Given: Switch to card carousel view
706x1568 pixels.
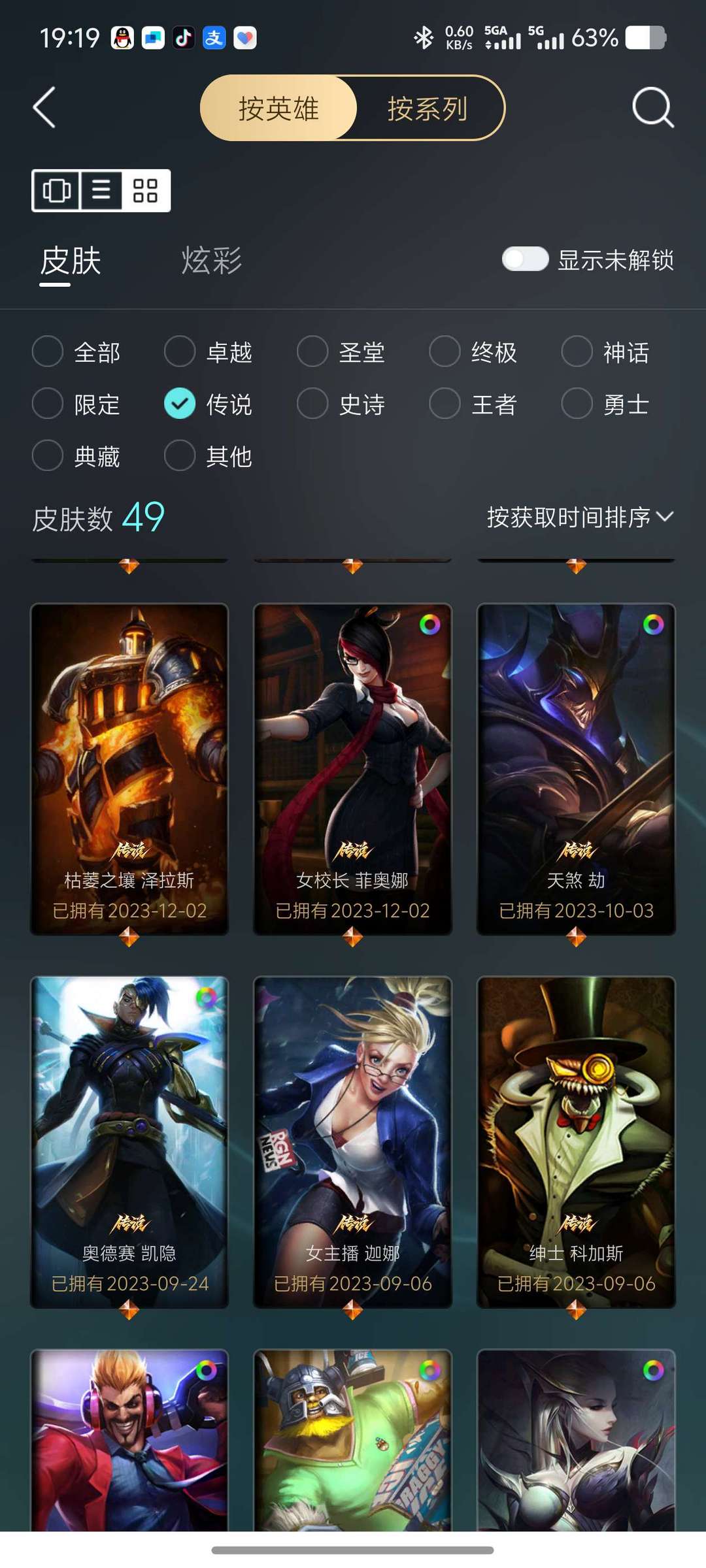Looking at the screenshot, I should coord(56,191).
